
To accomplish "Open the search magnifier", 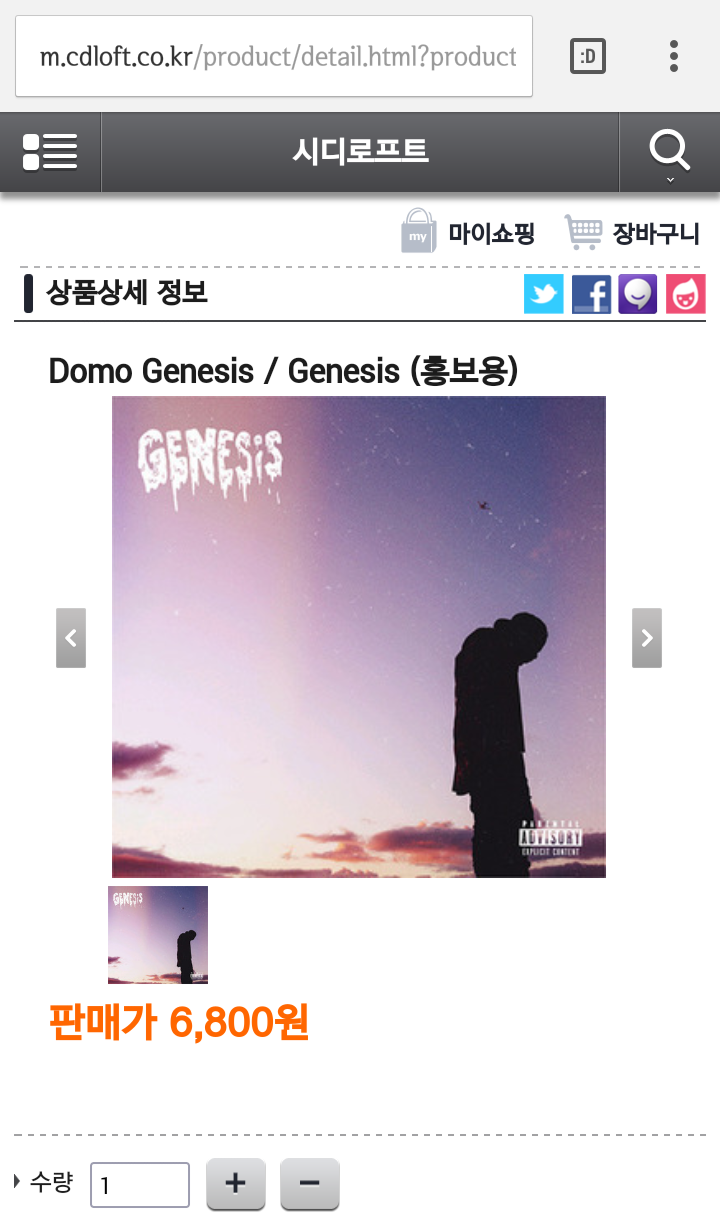I will (x=669, y=152).
